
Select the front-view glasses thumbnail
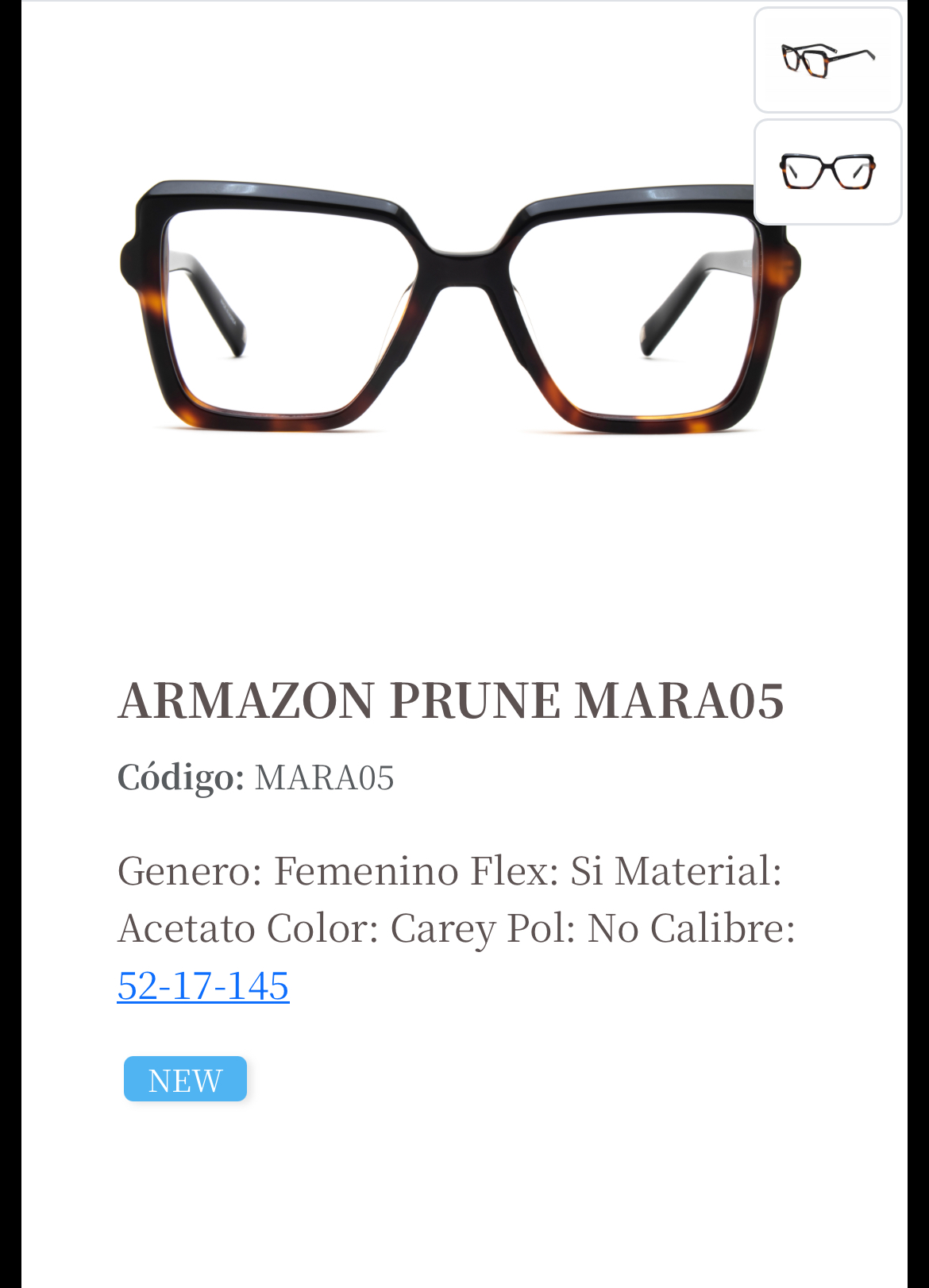click(x=827, y=172)
